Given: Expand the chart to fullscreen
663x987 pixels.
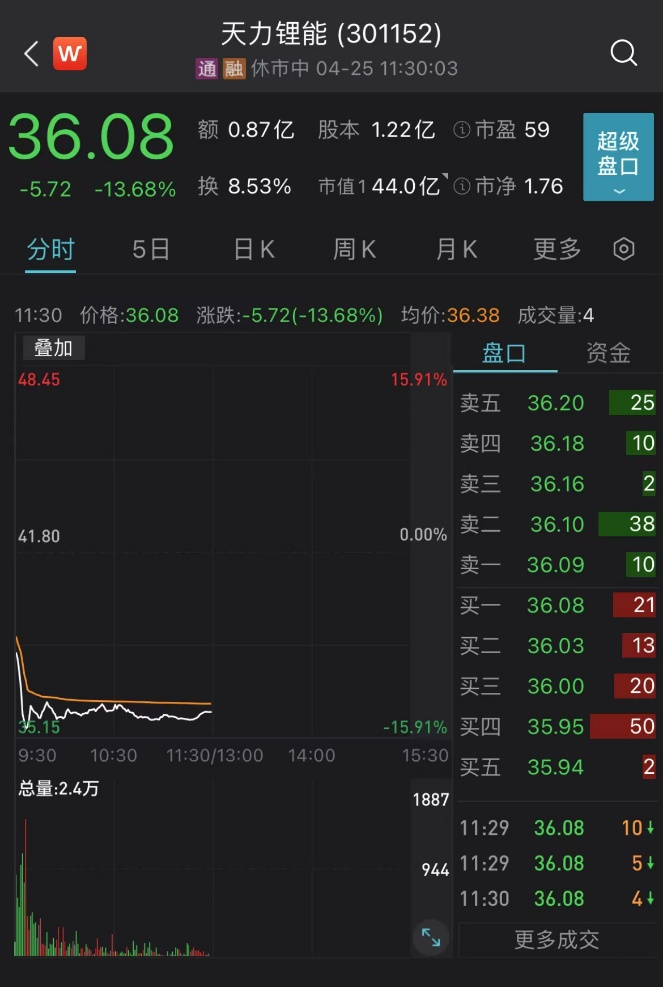Looking at the screenshot, I should click(x=431, y=937).
